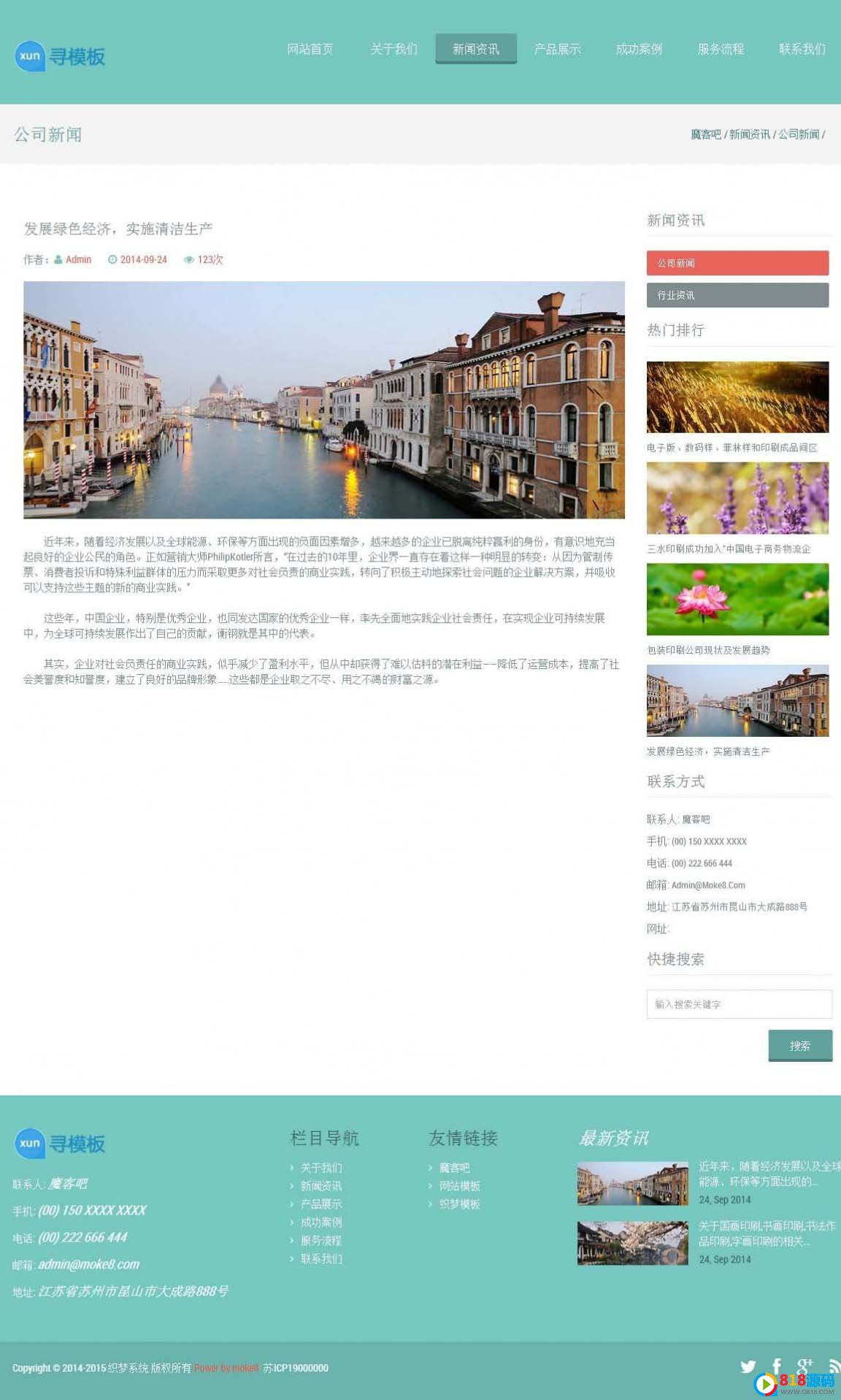This screenshot has width=841, height=1400.
Task: Select the red 公司新闻 sidebar category
Action: [737, 263]
